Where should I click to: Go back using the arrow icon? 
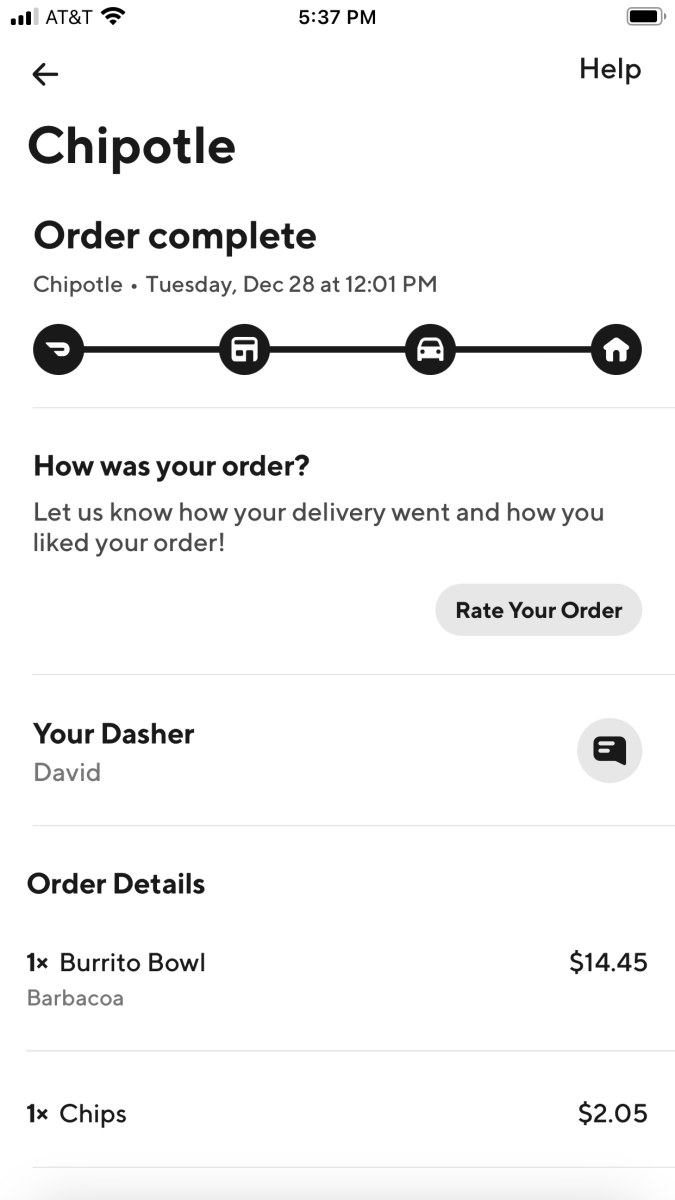coord(45,74)
